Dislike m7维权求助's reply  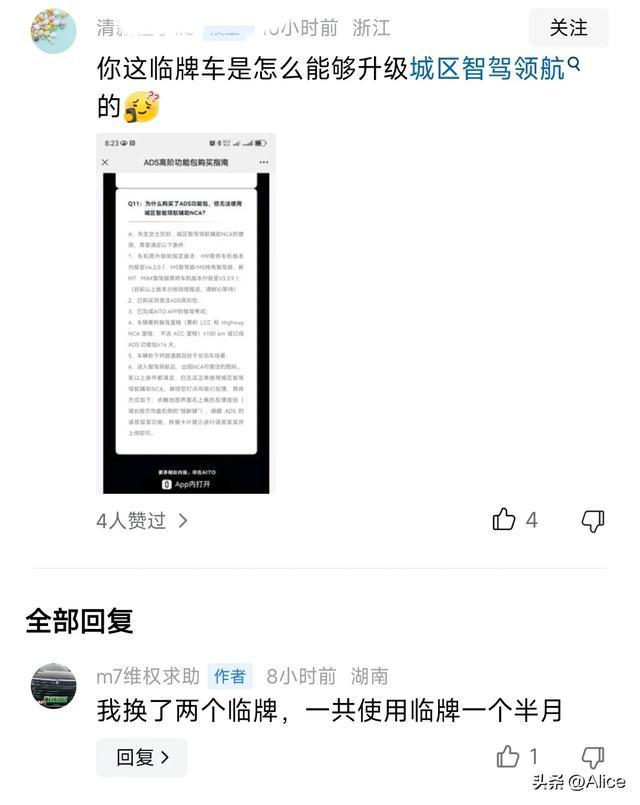click(593, 757)
